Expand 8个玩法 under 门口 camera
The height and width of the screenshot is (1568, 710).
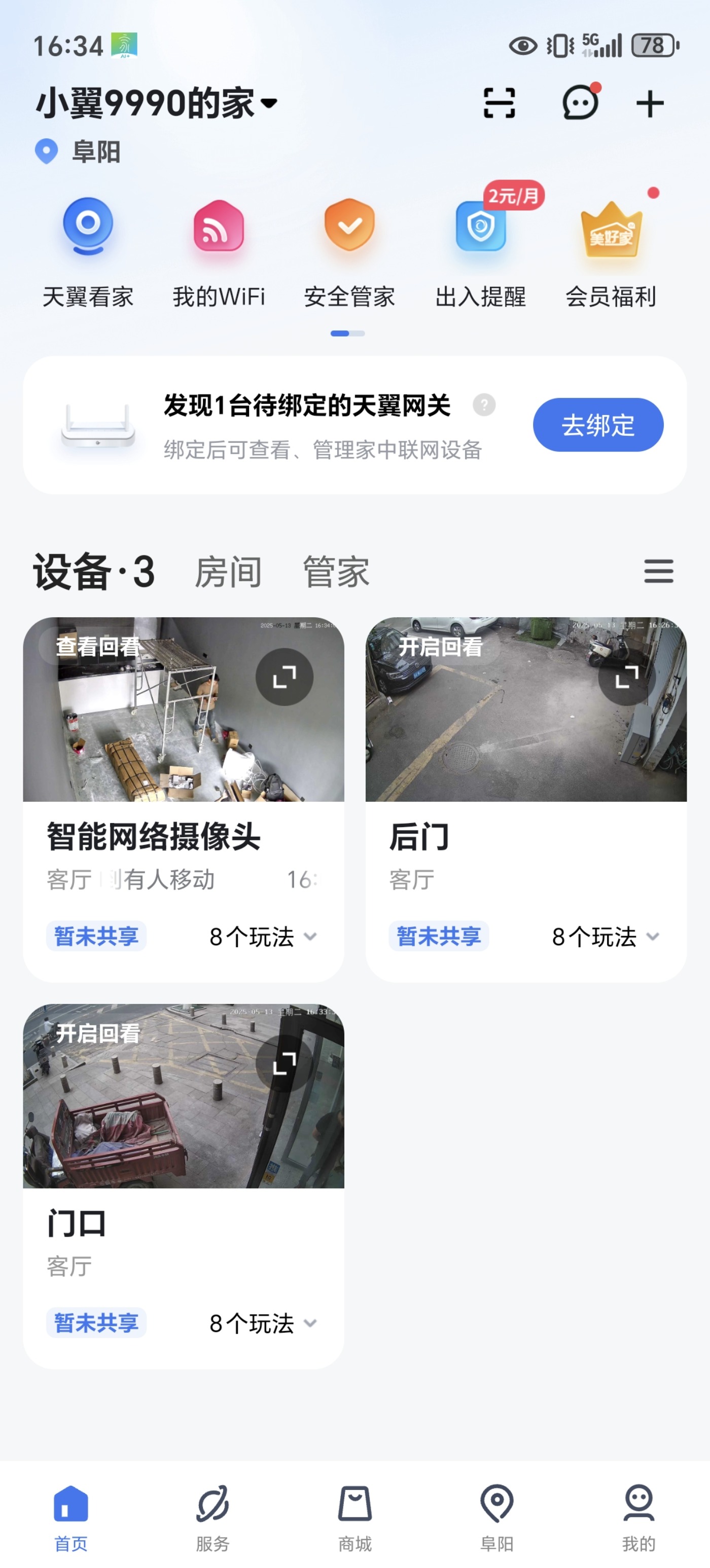(262, 1323)
